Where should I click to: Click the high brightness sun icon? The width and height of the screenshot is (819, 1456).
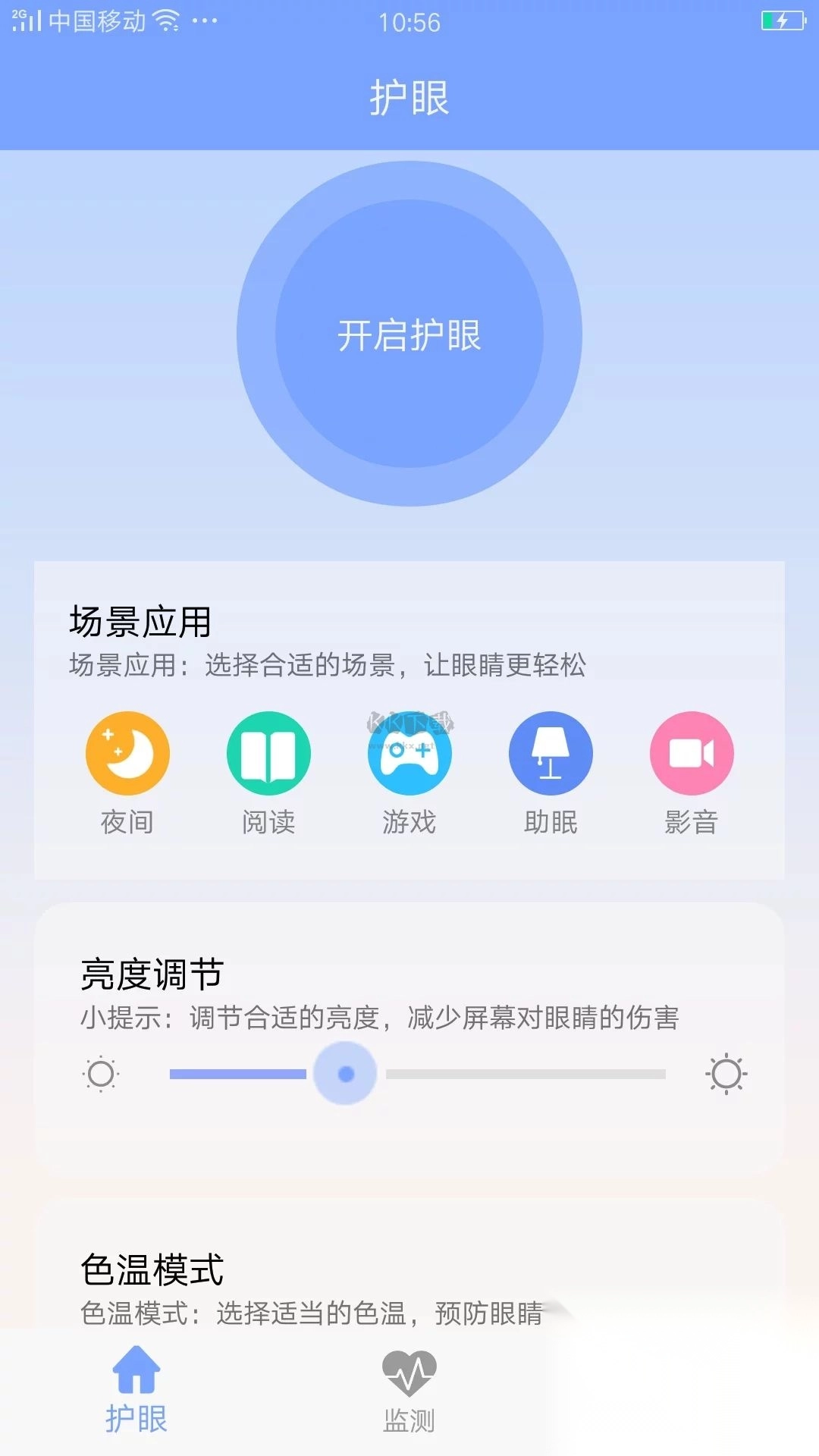[726, 1074]
